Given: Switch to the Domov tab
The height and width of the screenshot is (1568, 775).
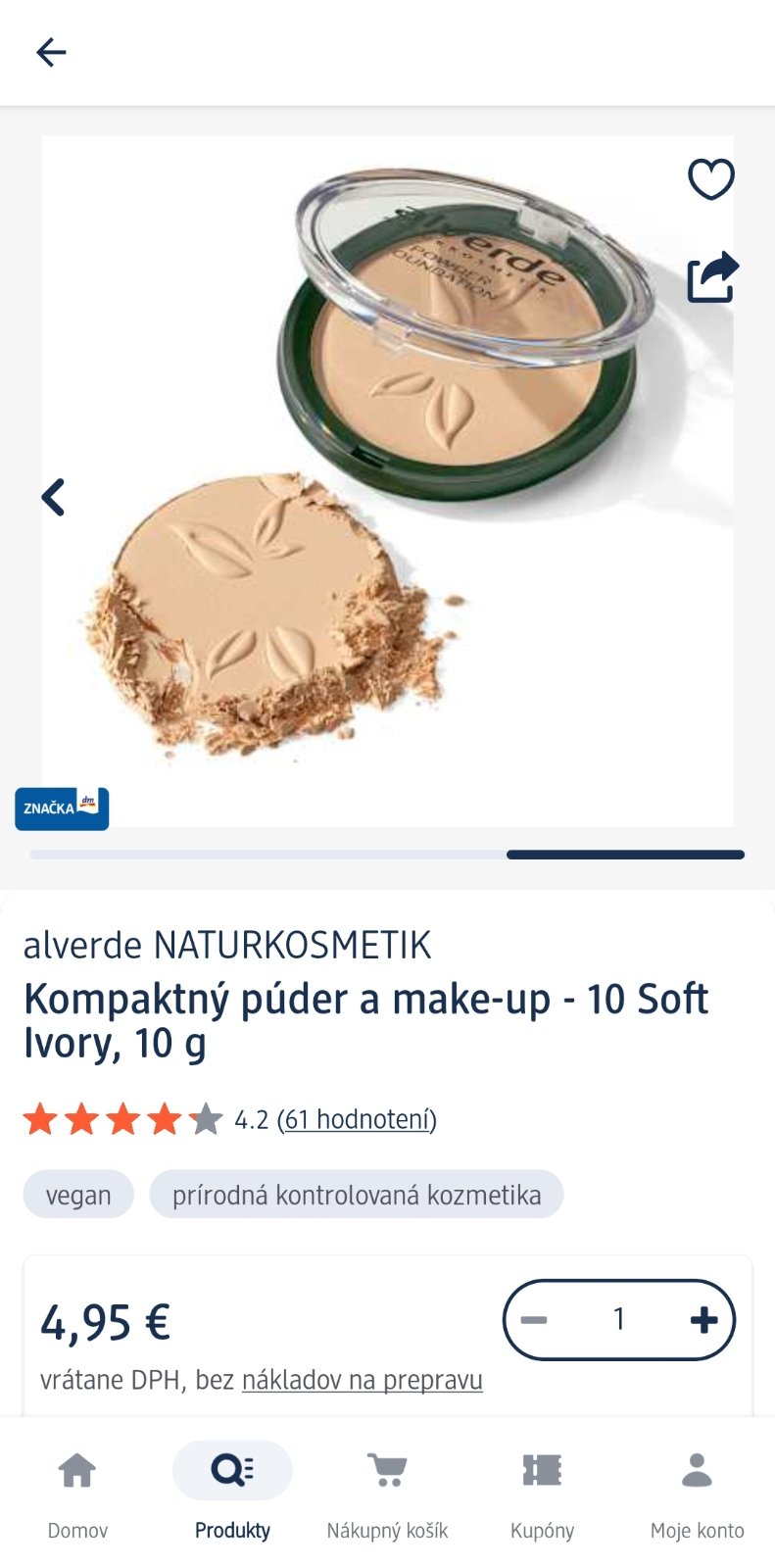Looking at the screenshot, I should 77,1492.
